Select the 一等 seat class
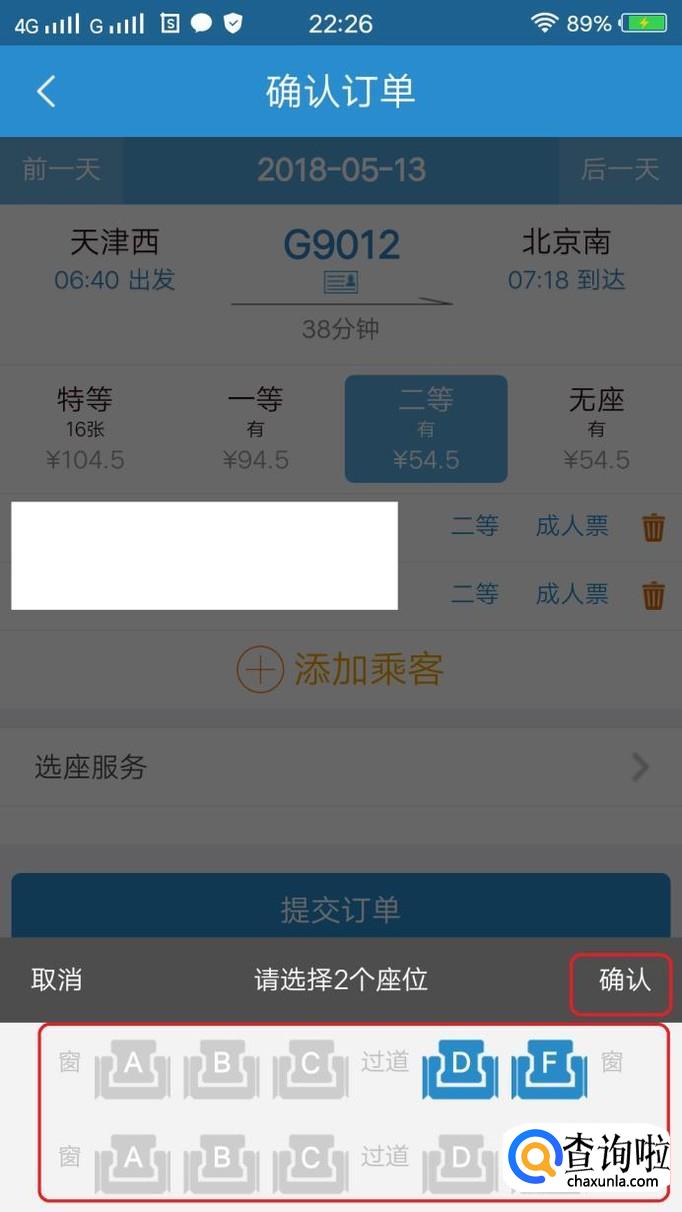Screen dimensions: 682x1212 (x=255, y=428)
